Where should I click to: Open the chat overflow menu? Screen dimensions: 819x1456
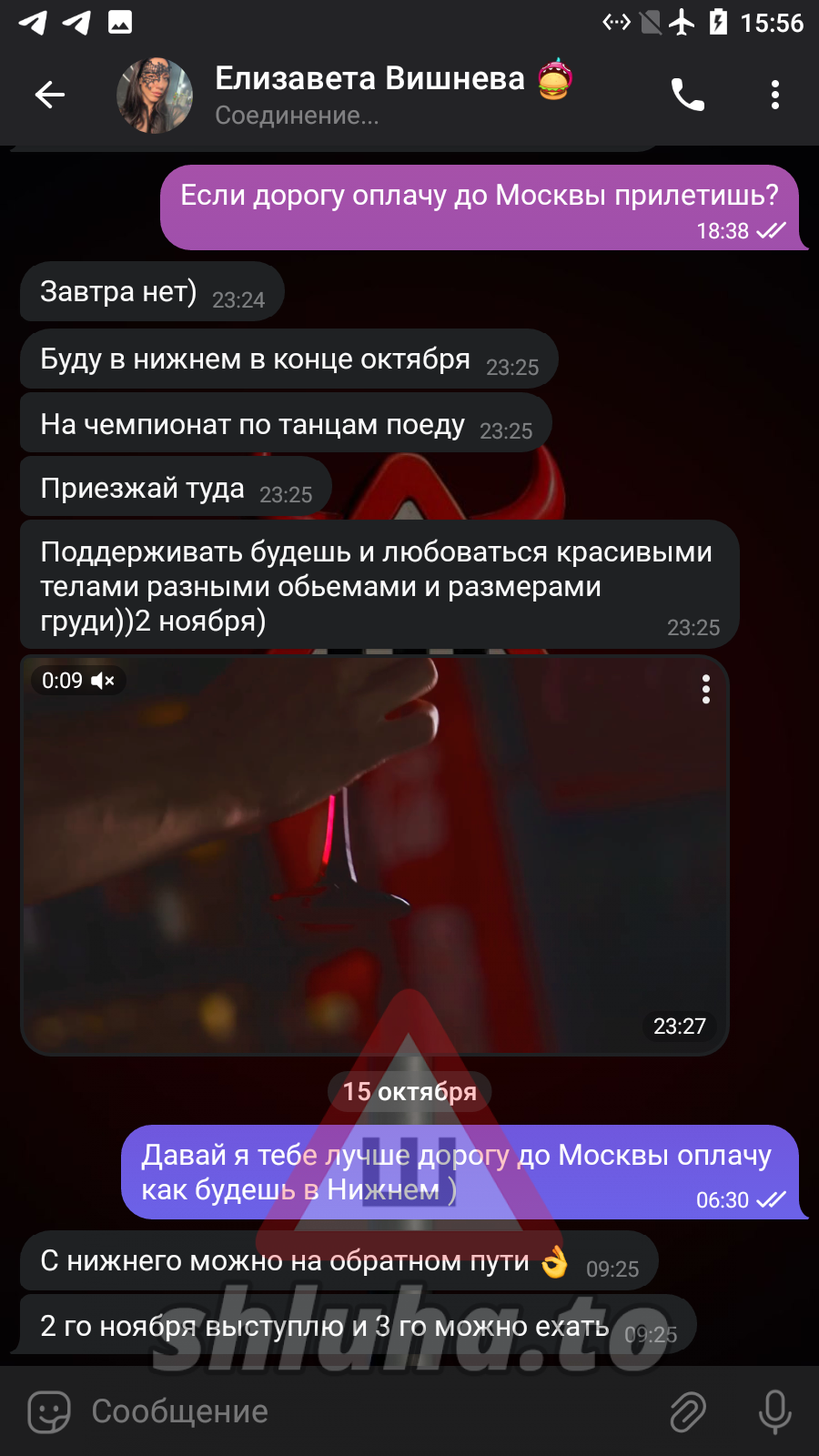tap(774, 95)
